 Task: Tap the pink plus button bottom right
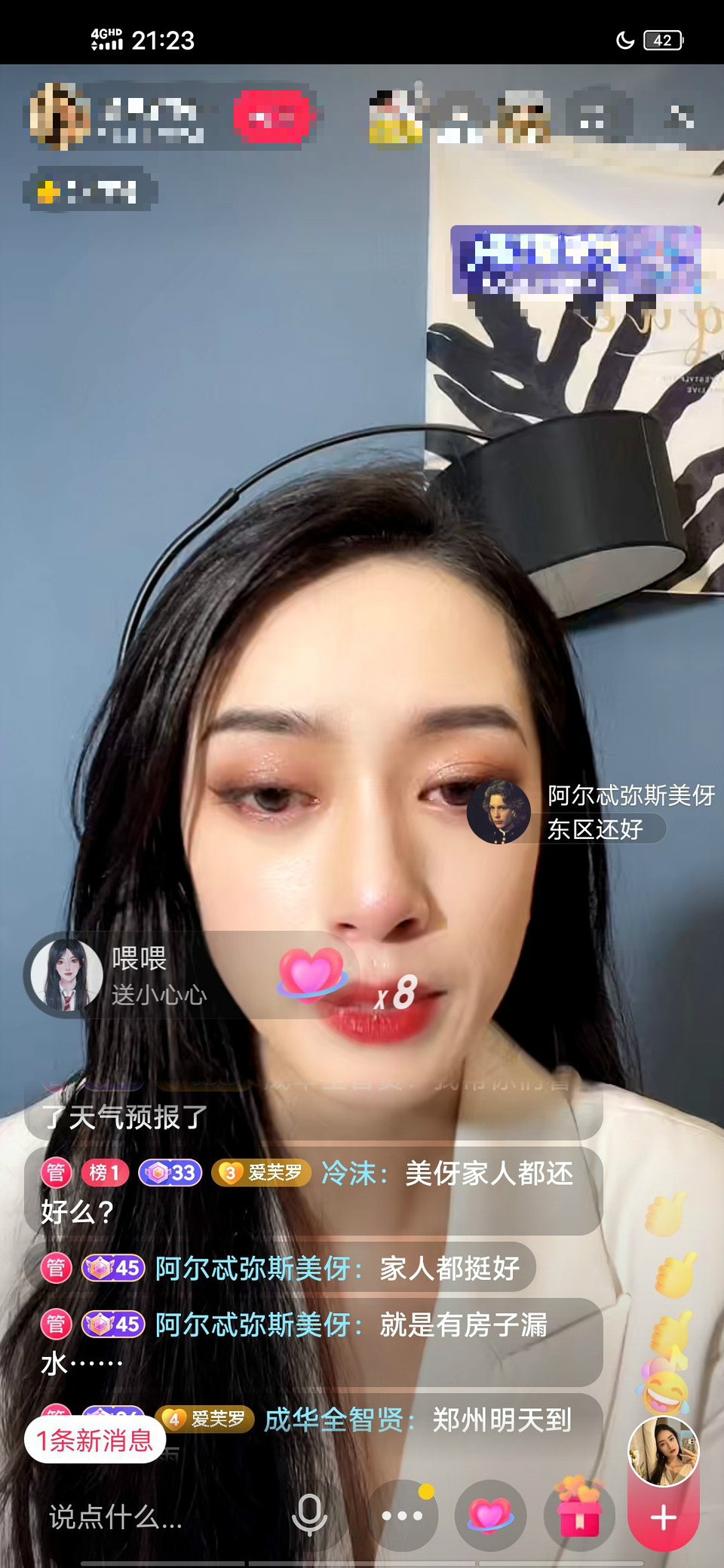tap(663, 1514)
